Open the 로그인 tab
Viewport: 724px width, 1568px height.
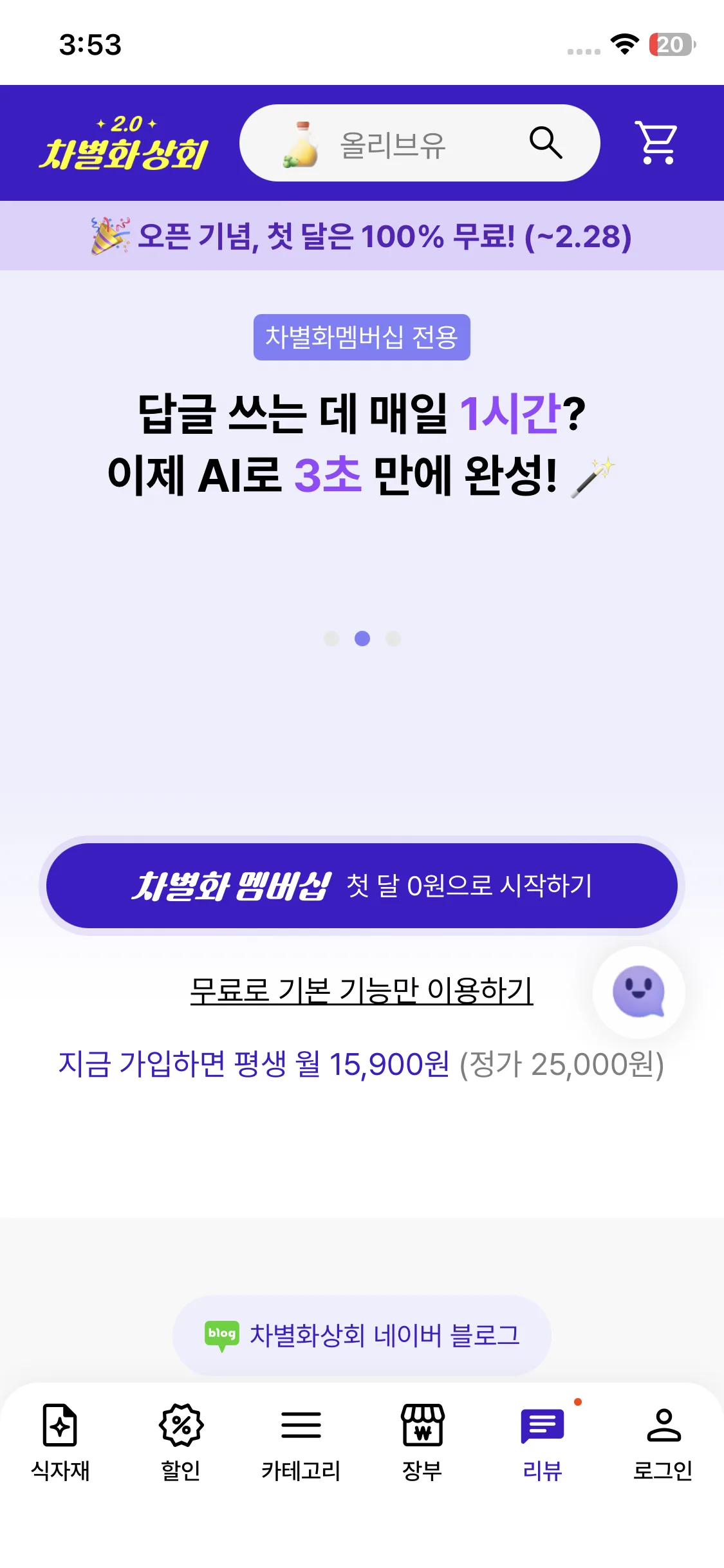click(x=663, y=1442)
